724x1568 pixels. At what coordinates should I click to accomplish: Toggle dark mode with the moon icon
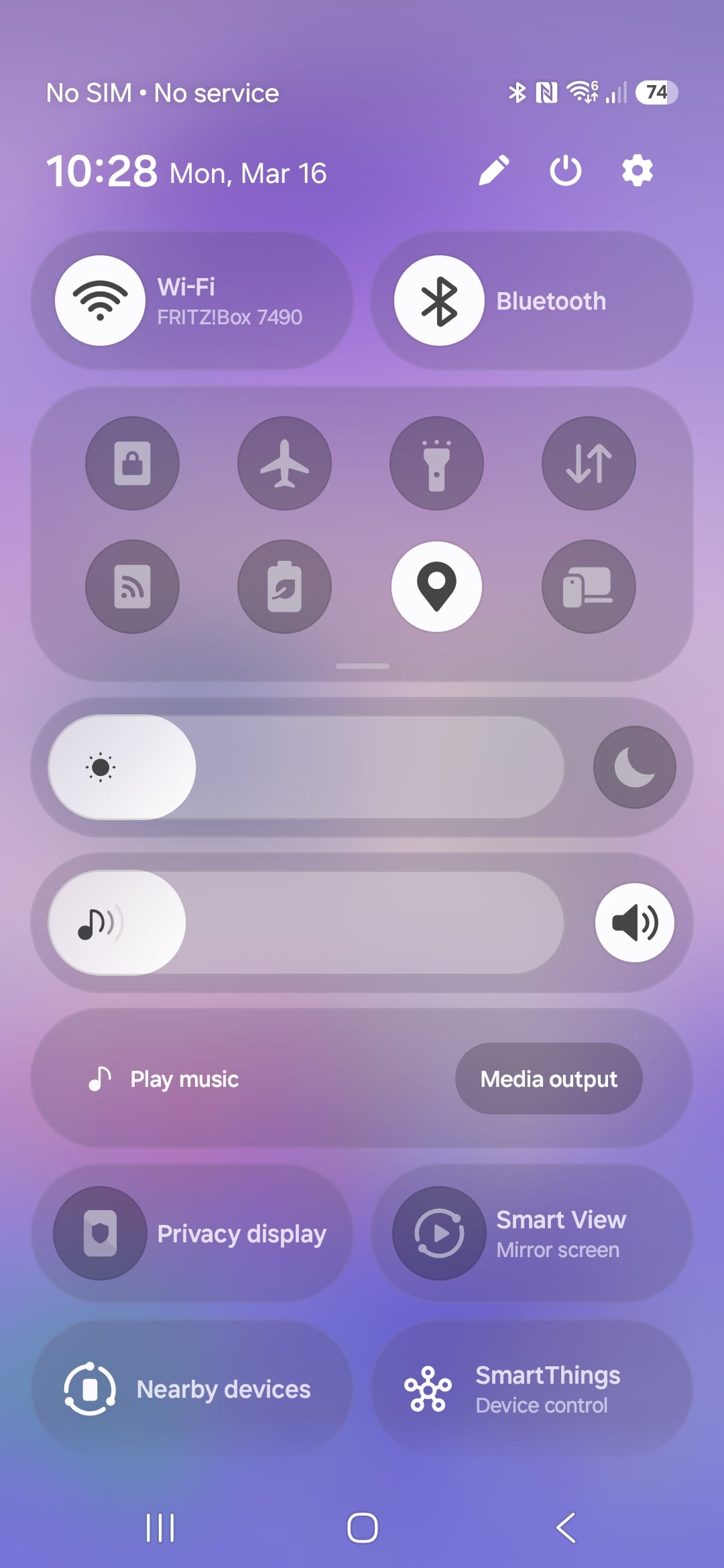pyautogui.click(x=634, y=768)
